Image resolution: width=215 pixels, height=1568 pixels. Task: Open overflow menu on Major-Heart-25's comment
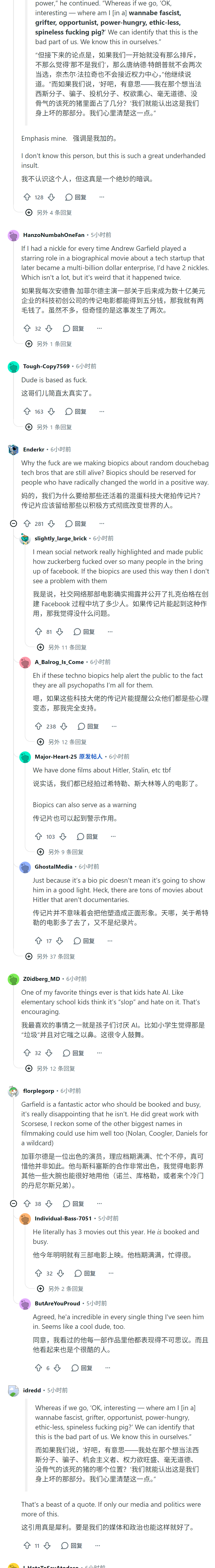click(x=113, y=836)
